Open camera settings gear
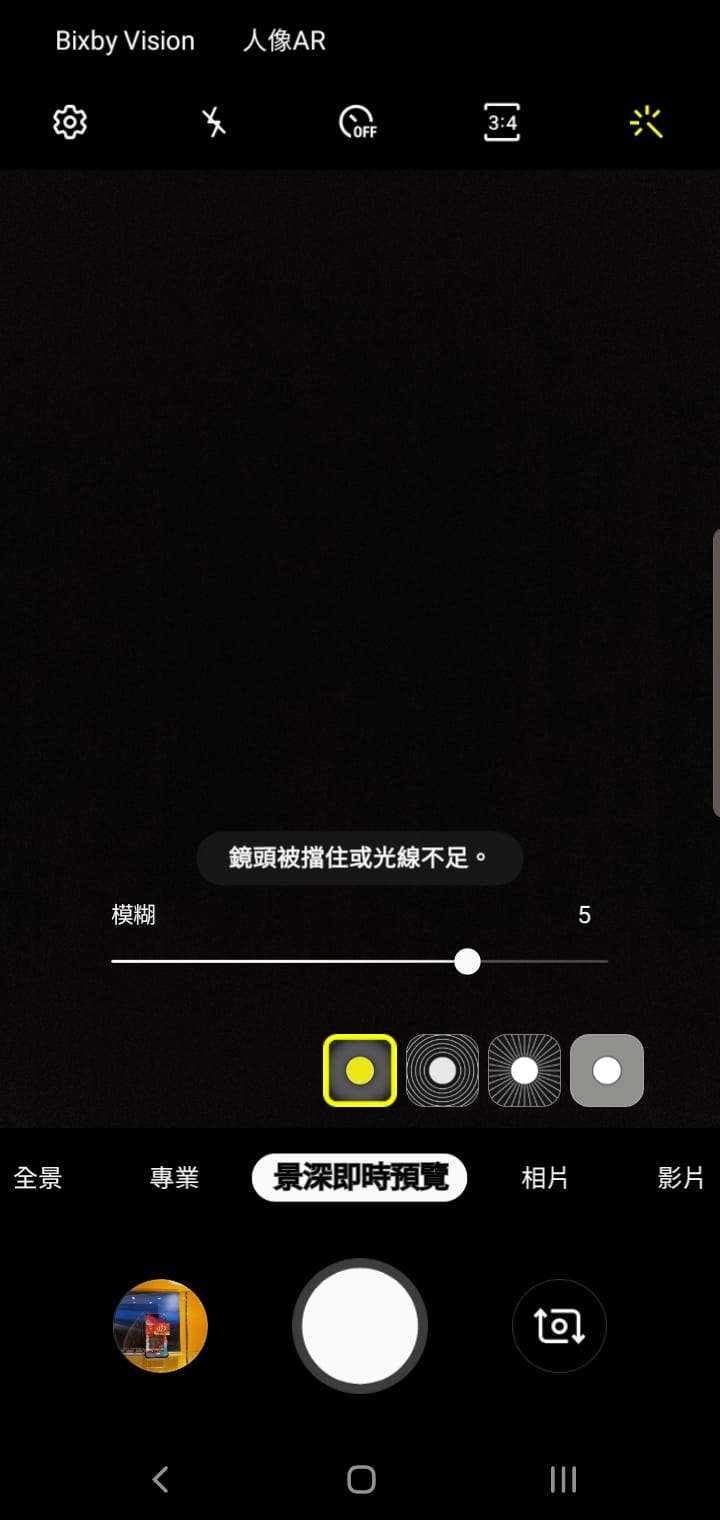Screen dimensions: 720x1520 pos(70,123)
